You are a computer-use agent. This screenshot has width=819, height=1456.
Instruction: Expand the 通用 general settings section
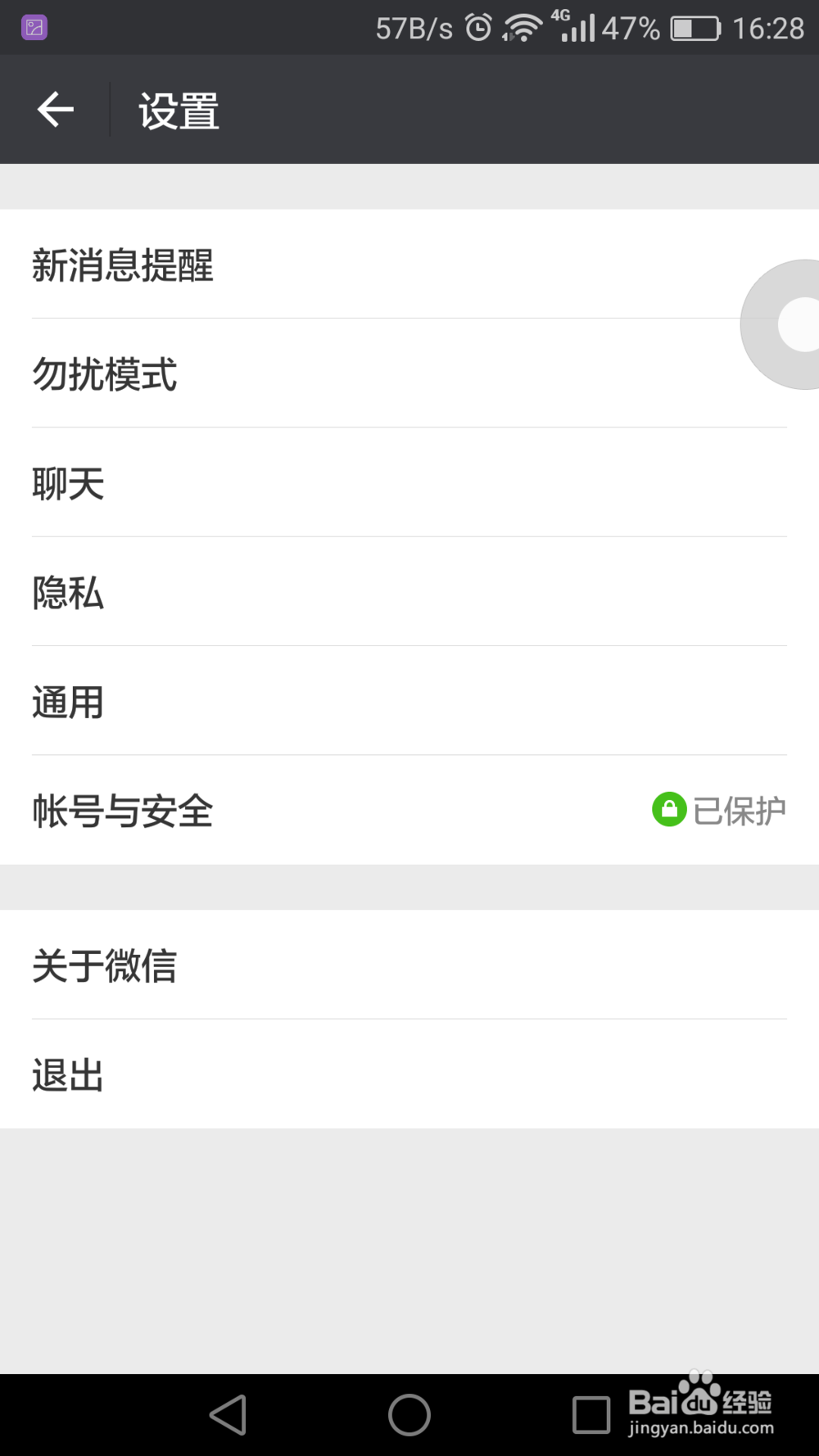tap(69, 703)
